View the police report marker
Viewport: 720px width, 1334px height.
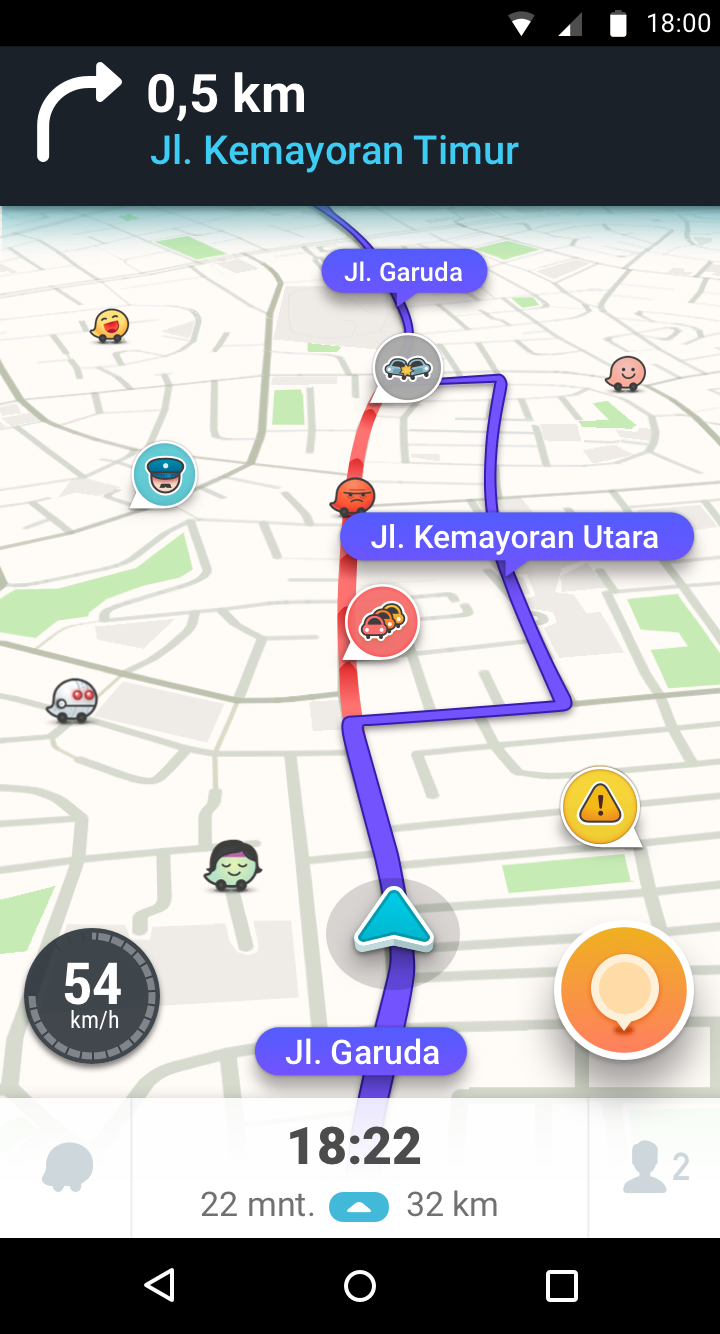(x=164, y=474)
